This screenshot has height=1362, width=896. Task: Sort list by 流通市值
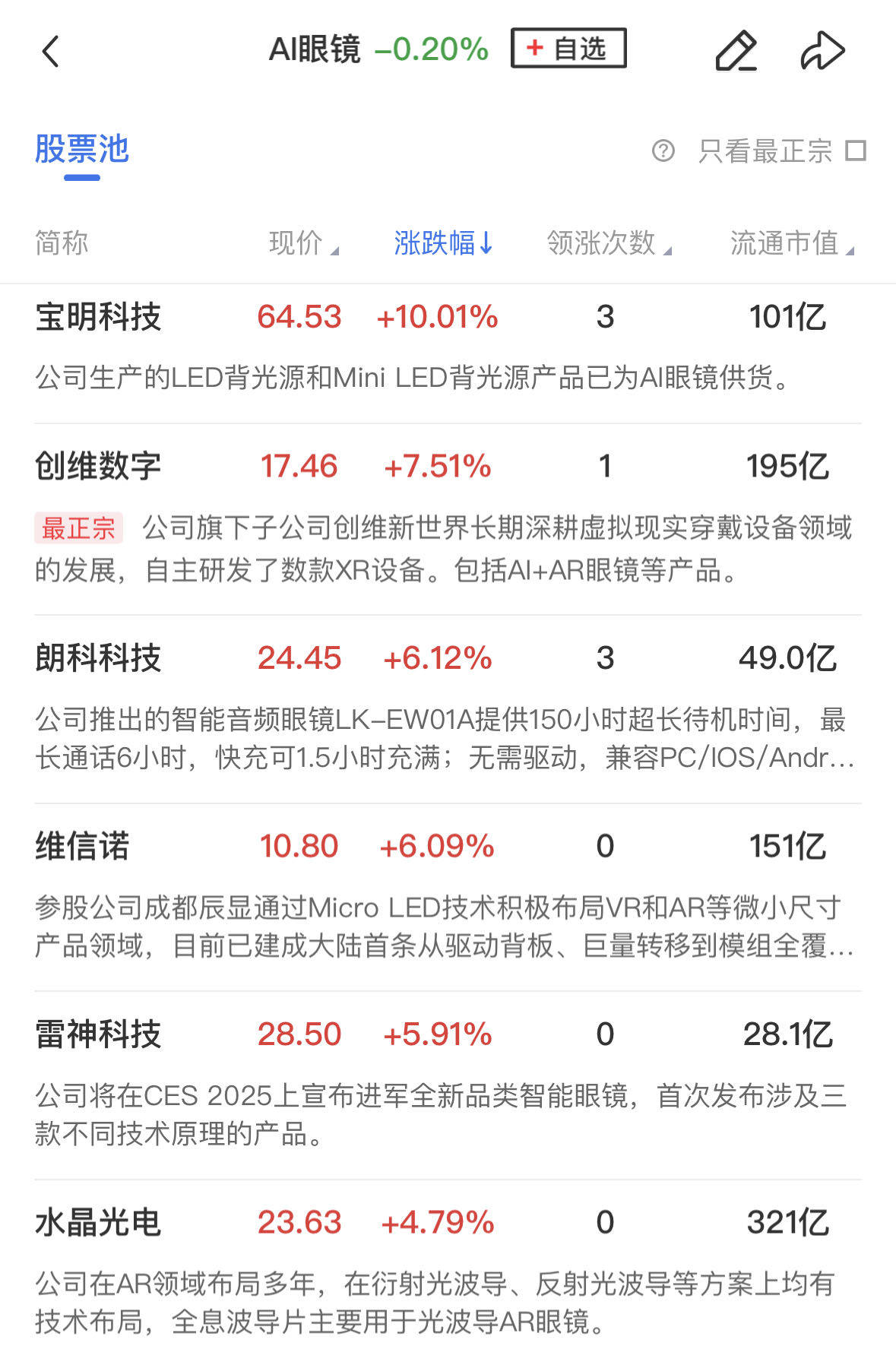pyautogui.click(x=790, y=243)
